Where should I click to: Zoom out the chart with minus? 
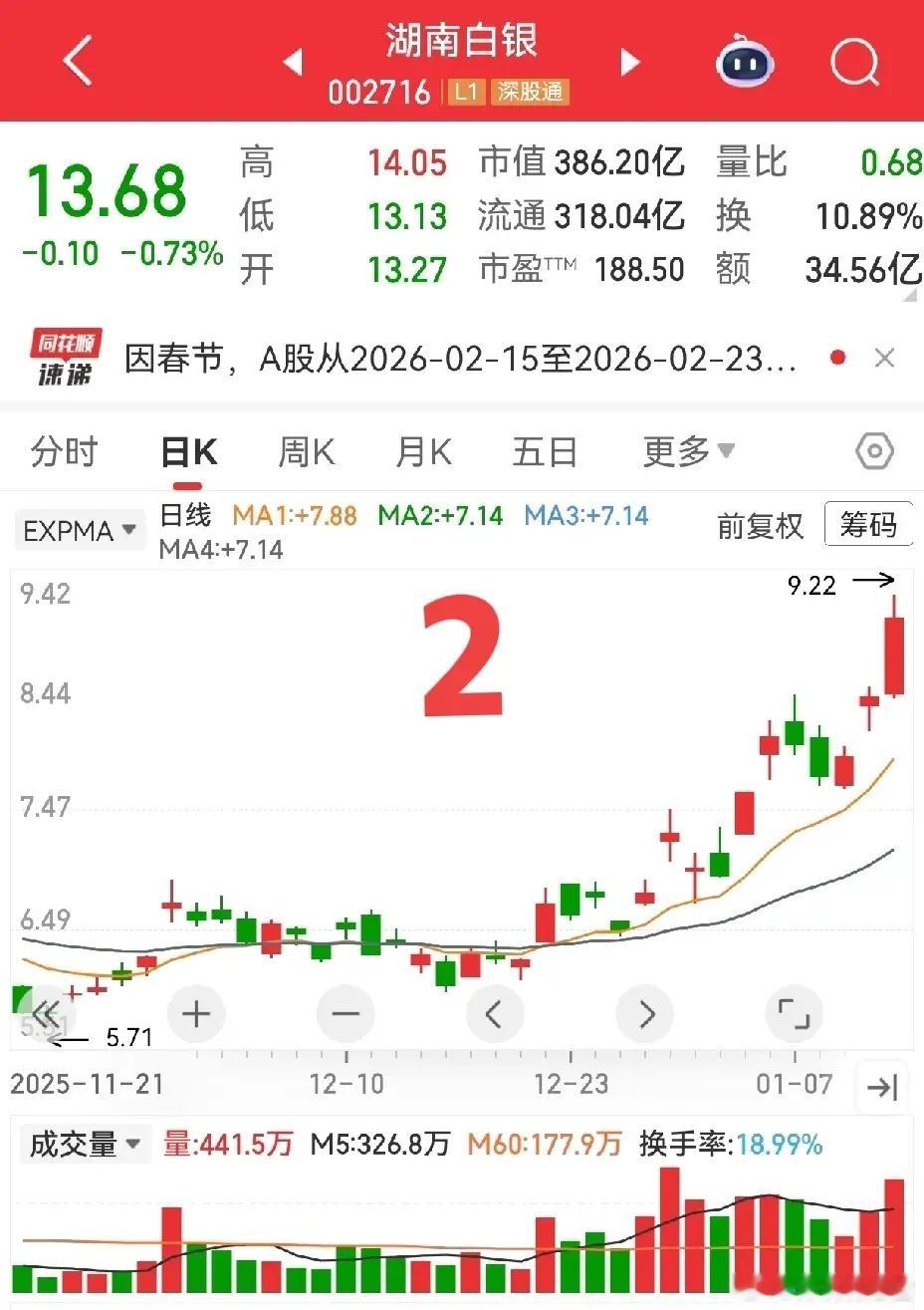pos(346,1014)
